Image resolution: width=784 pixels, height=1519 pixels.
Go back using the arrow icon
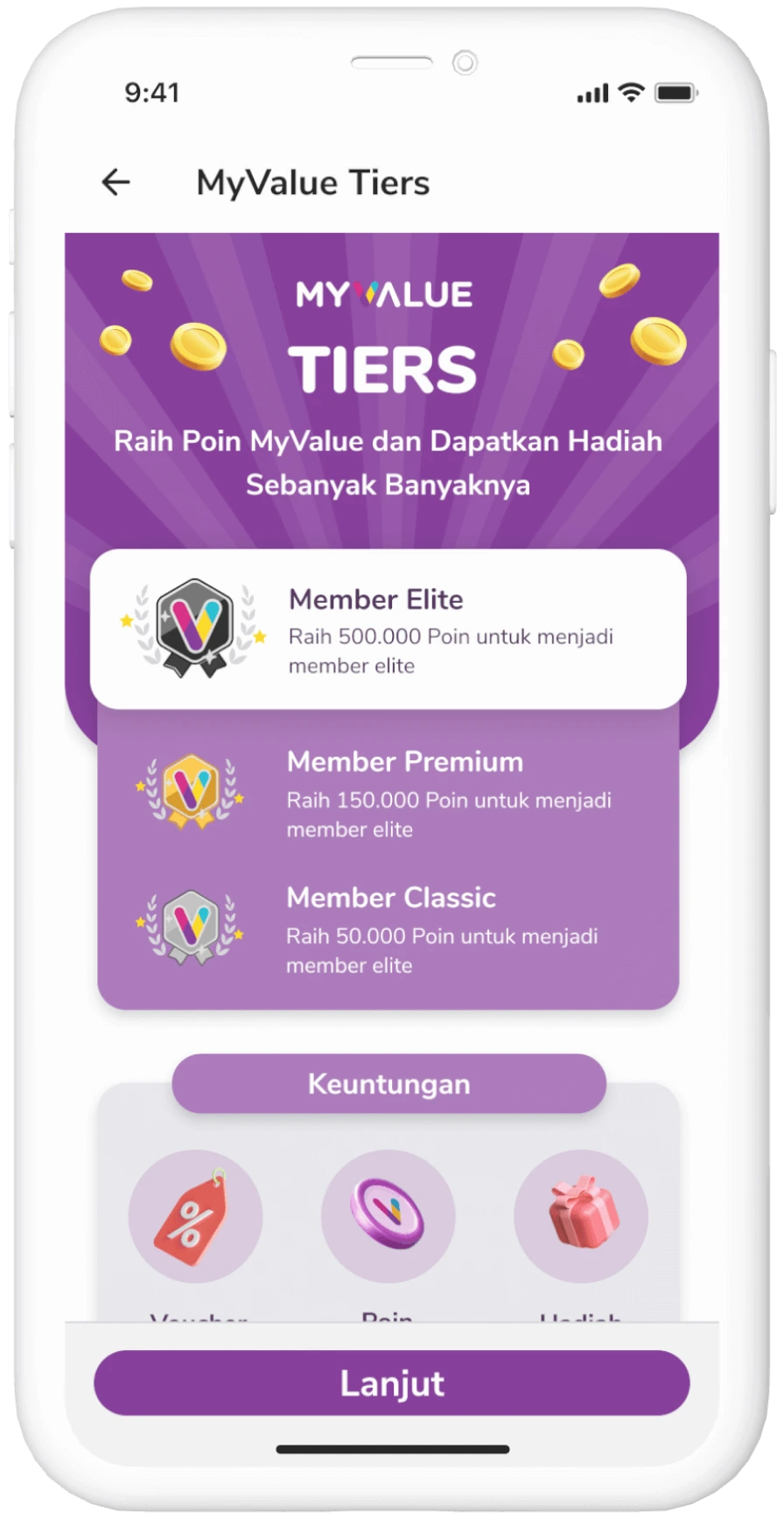(115, 182)
